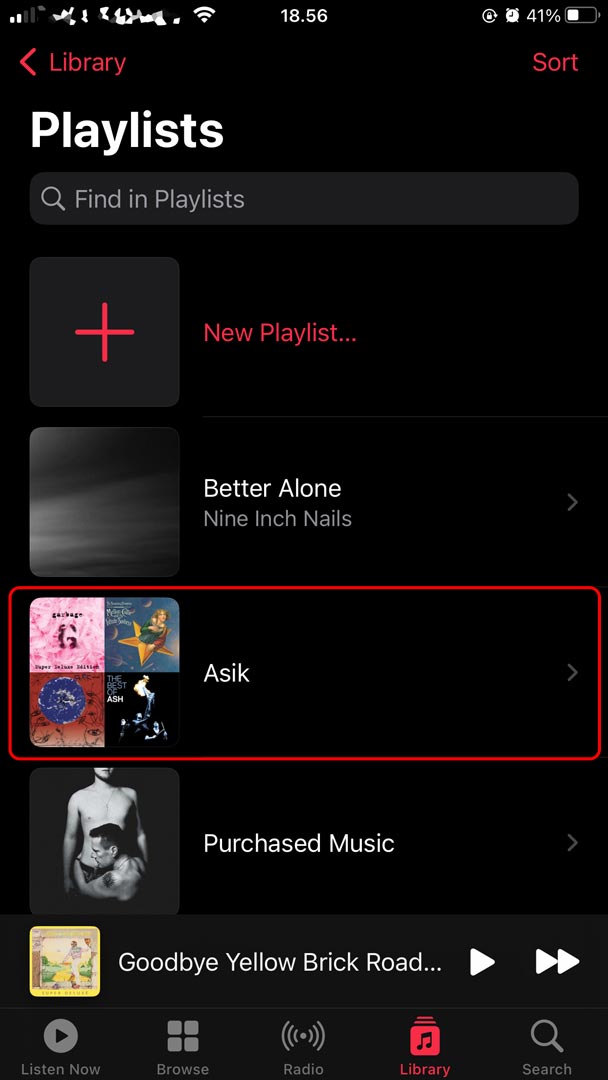Switch to the Search tab
This screenshot has width=608, height=1080.
pyautogui.click(x=546, y=1046)
